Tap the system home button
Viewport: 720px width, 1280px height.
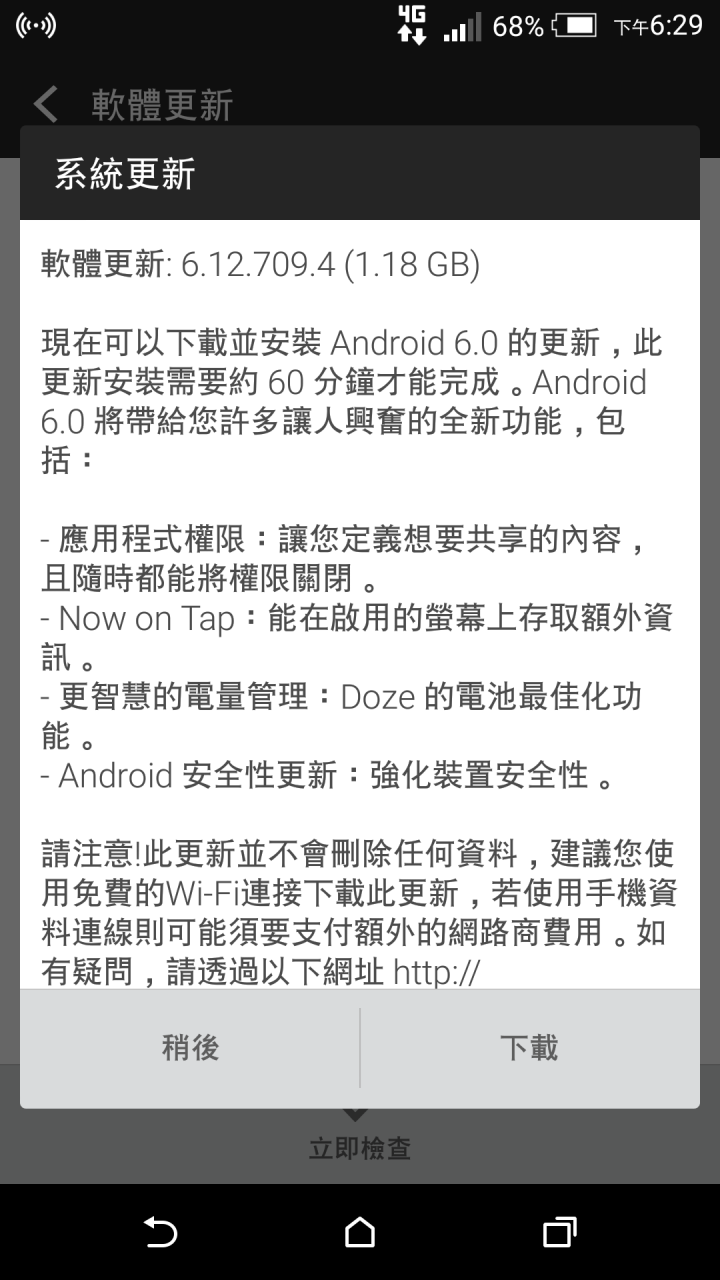(x=360, y=1232)
